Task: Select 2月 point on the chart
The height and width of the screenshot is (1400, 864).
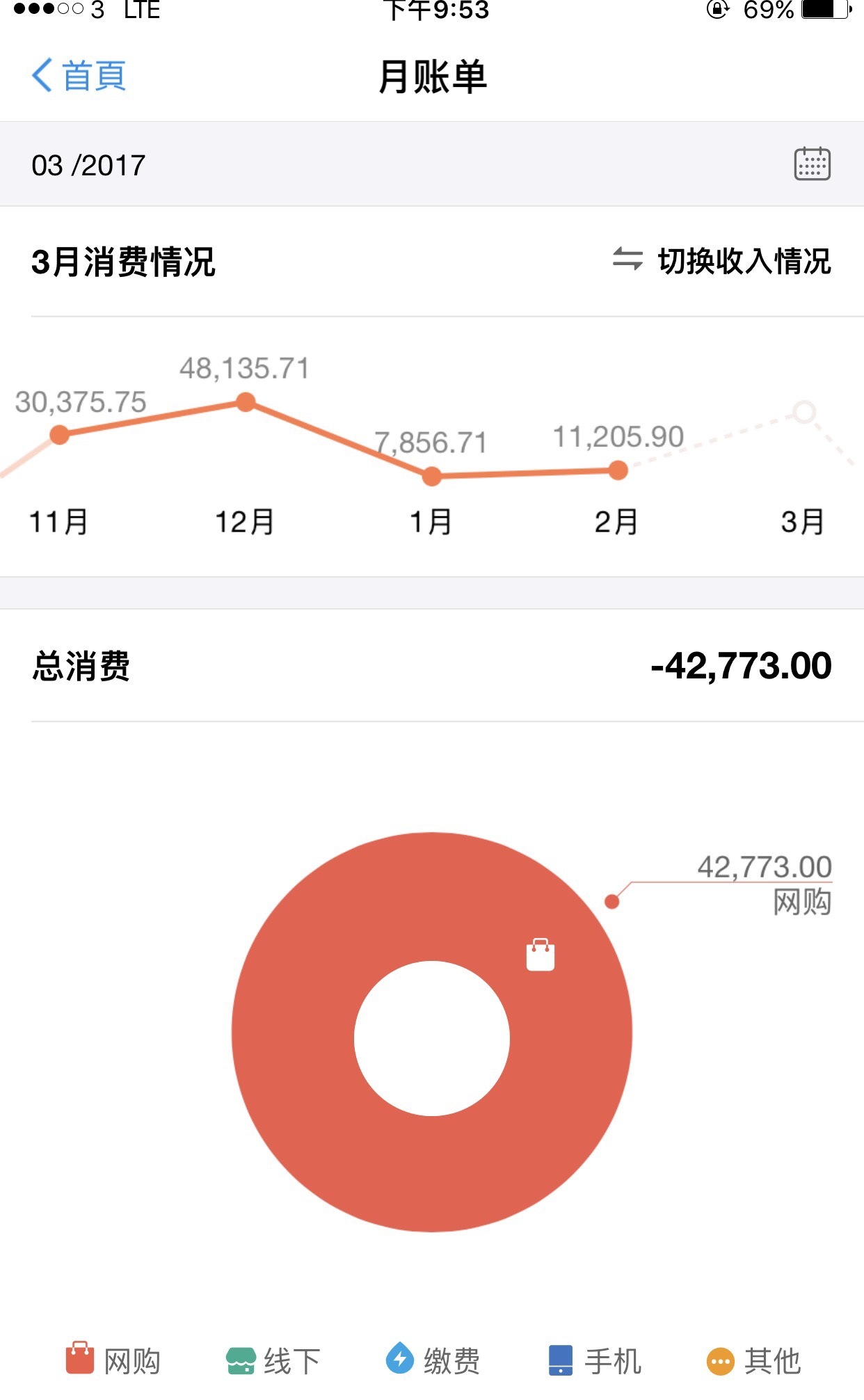Action: click(x=618, y=470)
